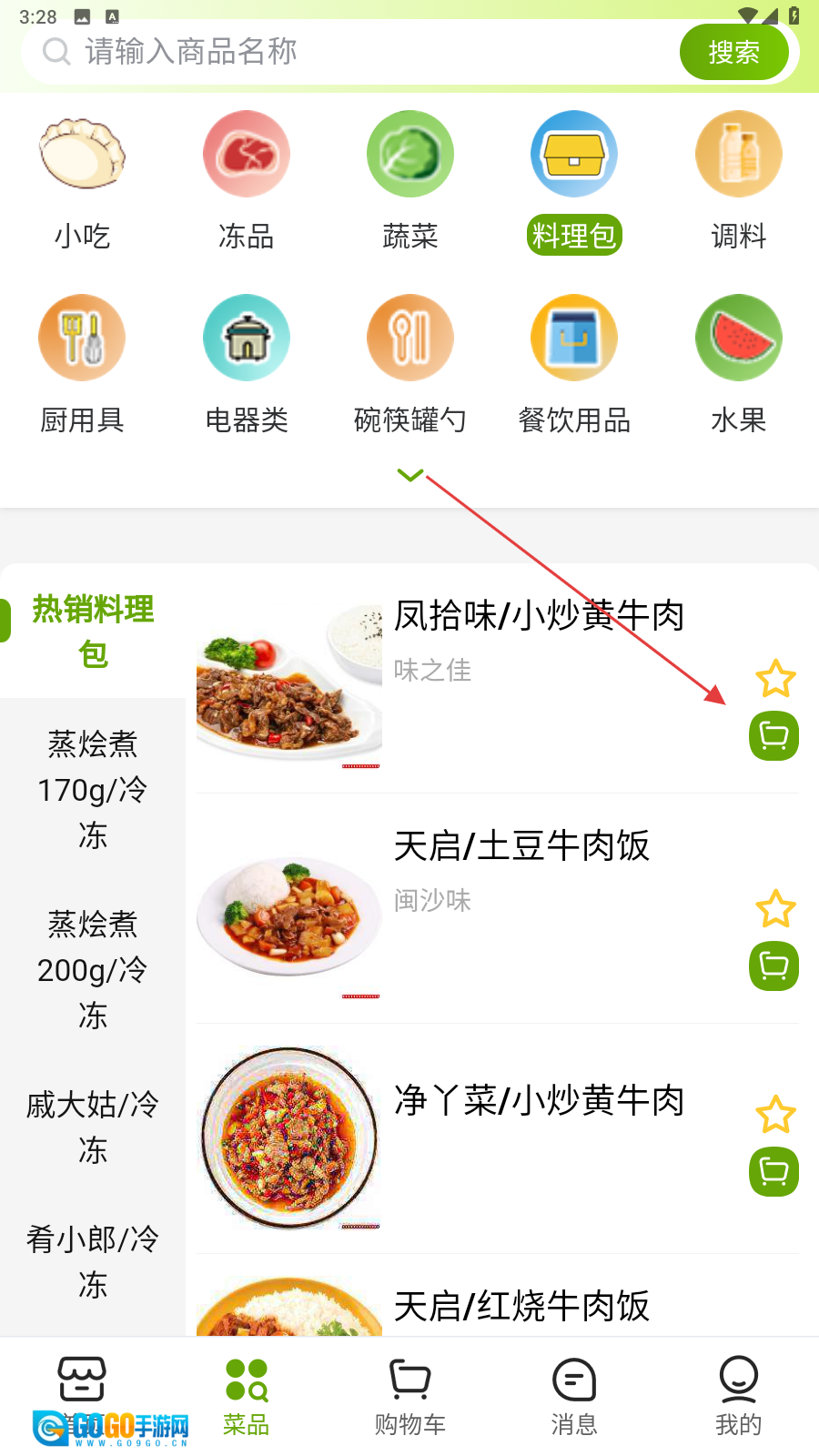819x1456 pixels.
Task: Favorite 天启/土豆牛肉饭 with the star
Action: click(x=775, y=908)
